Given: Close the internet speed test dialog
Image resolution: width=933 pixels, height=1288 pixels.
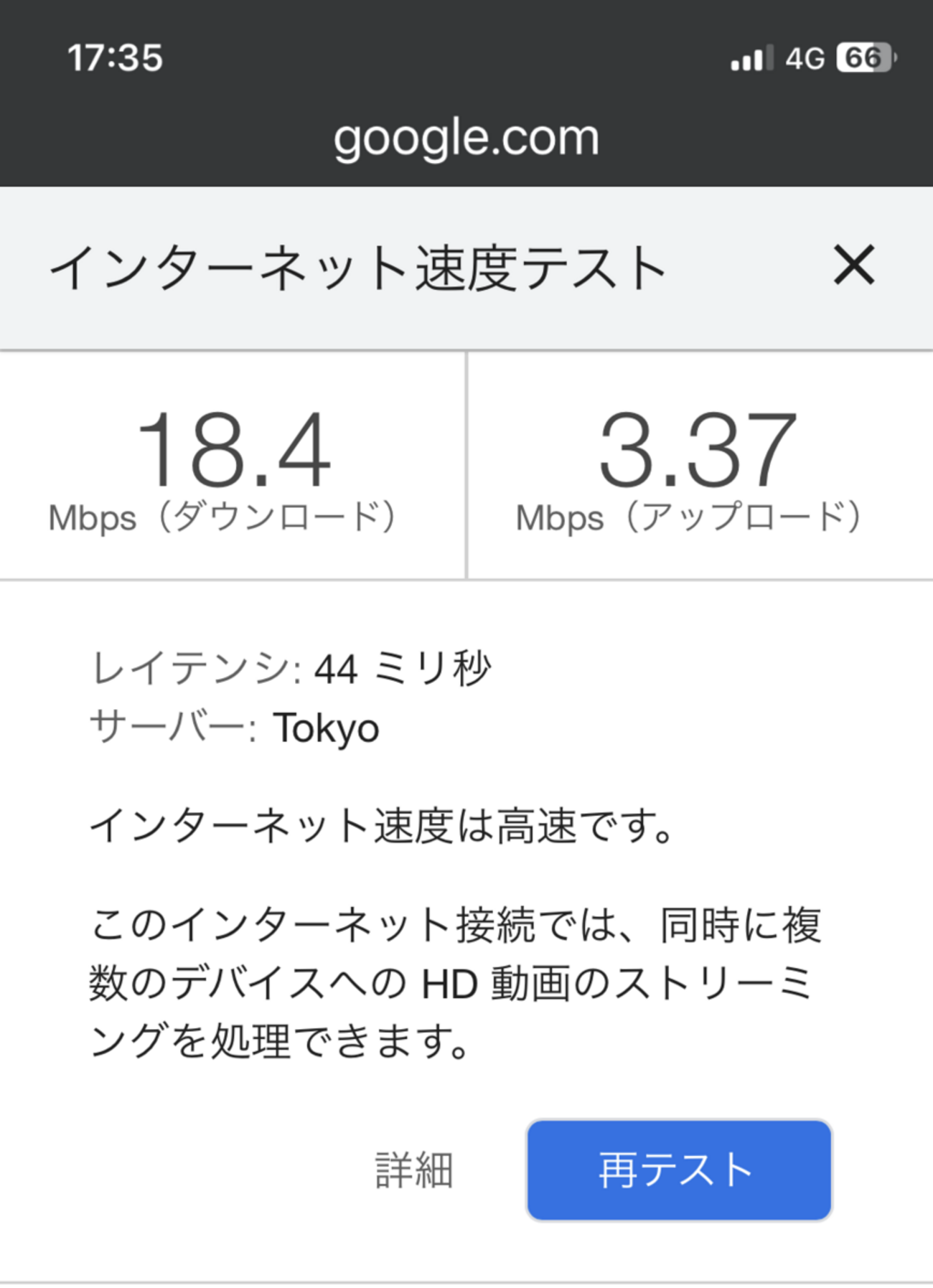Looking at the screenshot, I should (853, 265).
